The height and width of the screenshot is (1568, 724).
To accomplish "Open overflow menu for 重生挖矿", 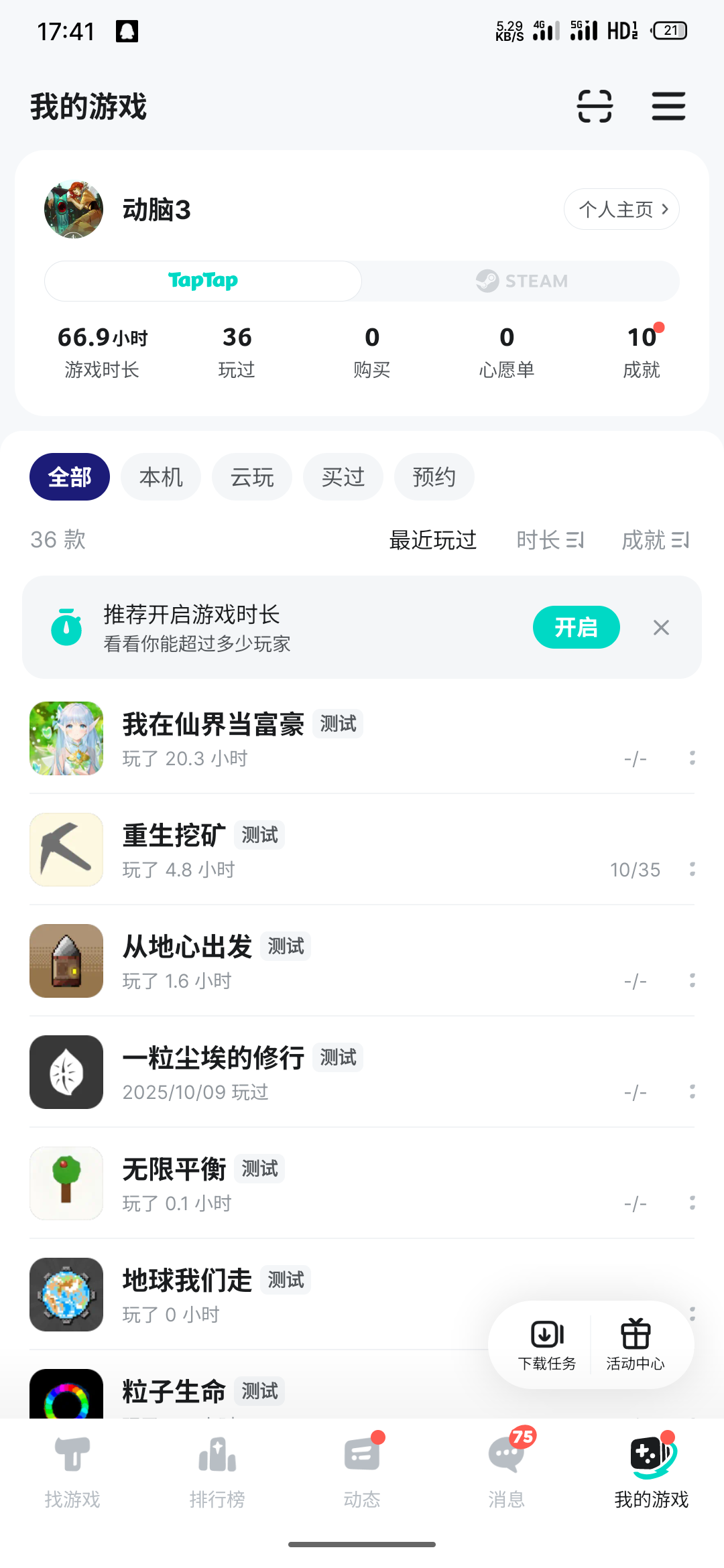I will click(x=692, y=870).
